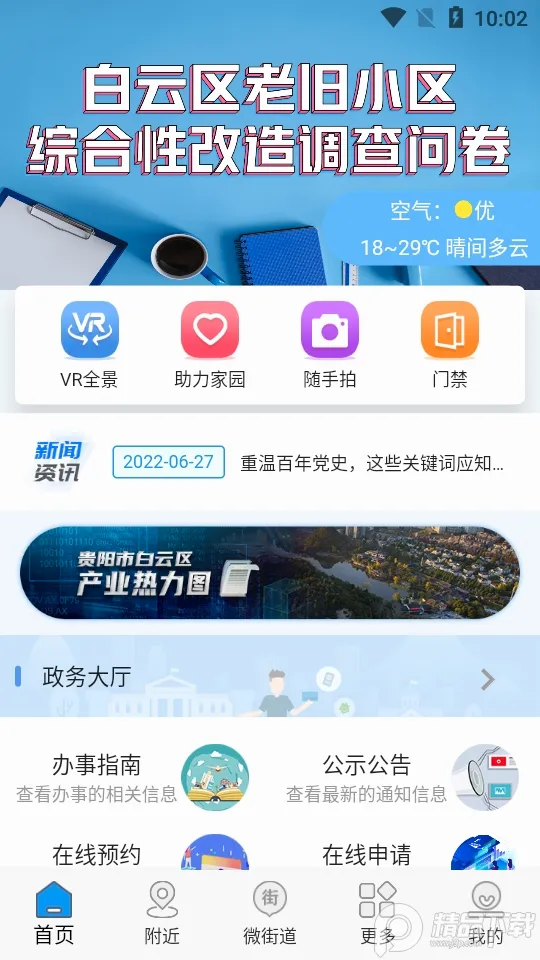This screenshot has width=540, height=960.
Task: Launch 随手拍 camera reporting
Action: click(x=330, y=345)
